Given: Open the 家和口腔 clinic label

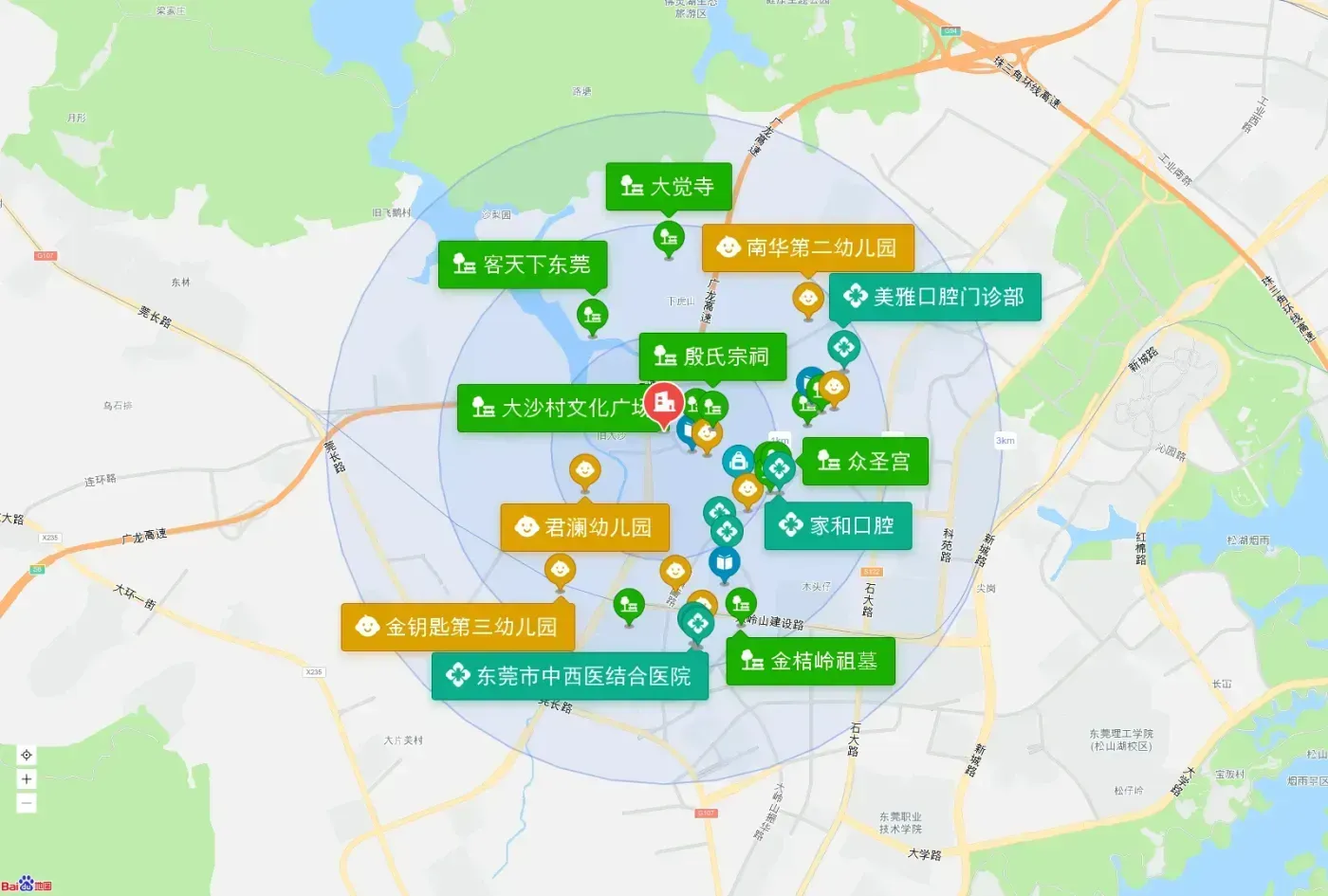Looking at the screenshot, I should click(838, 525).
